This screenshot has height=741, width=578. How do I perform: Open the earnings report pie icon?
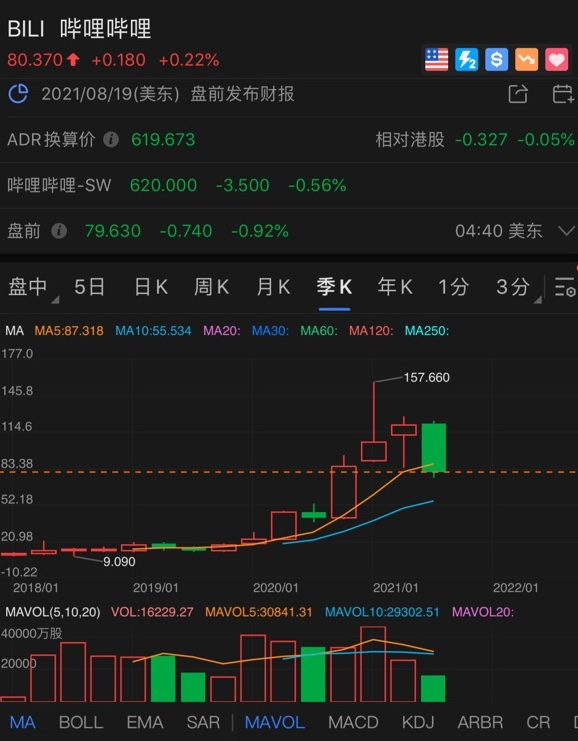[x=18, y=94]
